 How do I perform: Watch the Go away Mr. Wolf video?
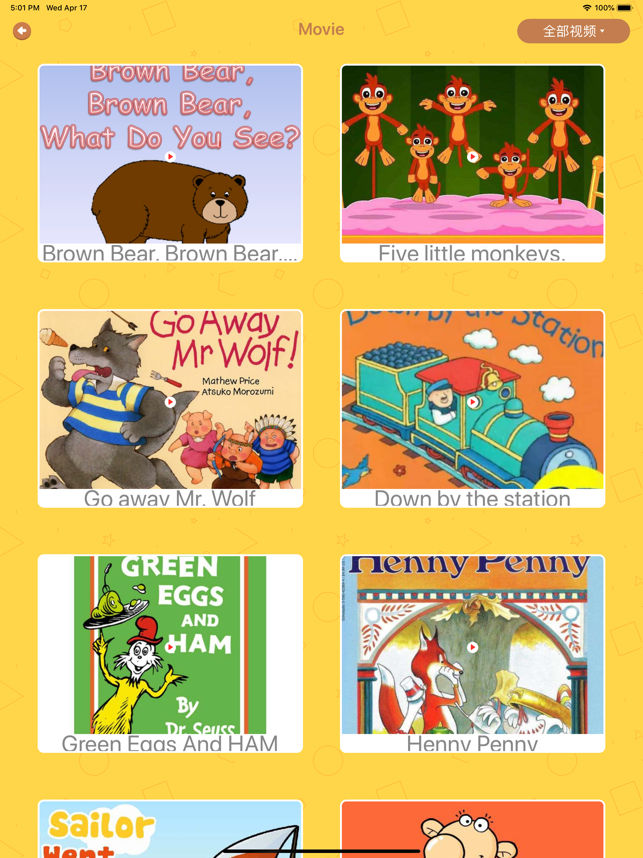pyautogui.click(x=170, y=402)
